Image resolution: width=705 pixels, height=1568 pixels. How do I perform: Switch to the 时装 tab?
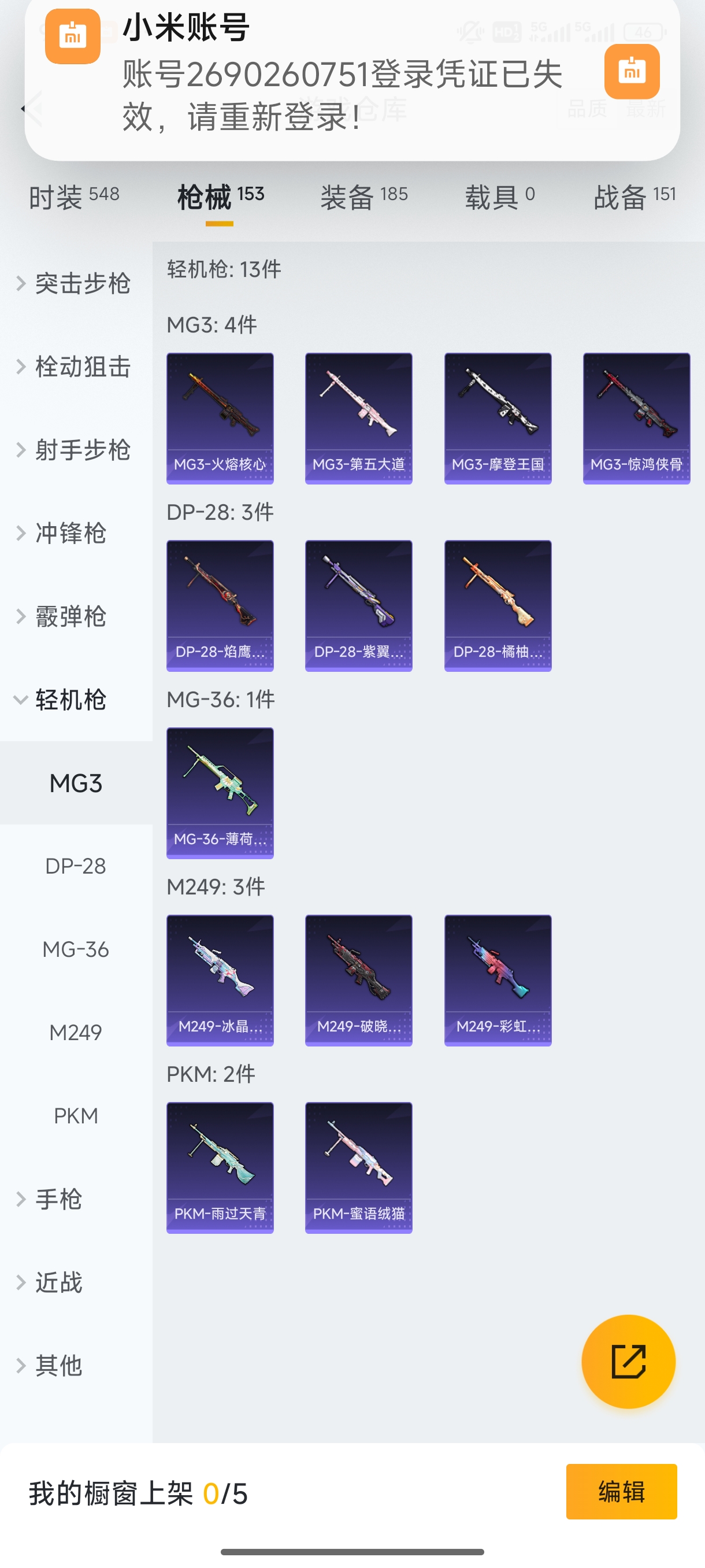click(x=73, y=197)
